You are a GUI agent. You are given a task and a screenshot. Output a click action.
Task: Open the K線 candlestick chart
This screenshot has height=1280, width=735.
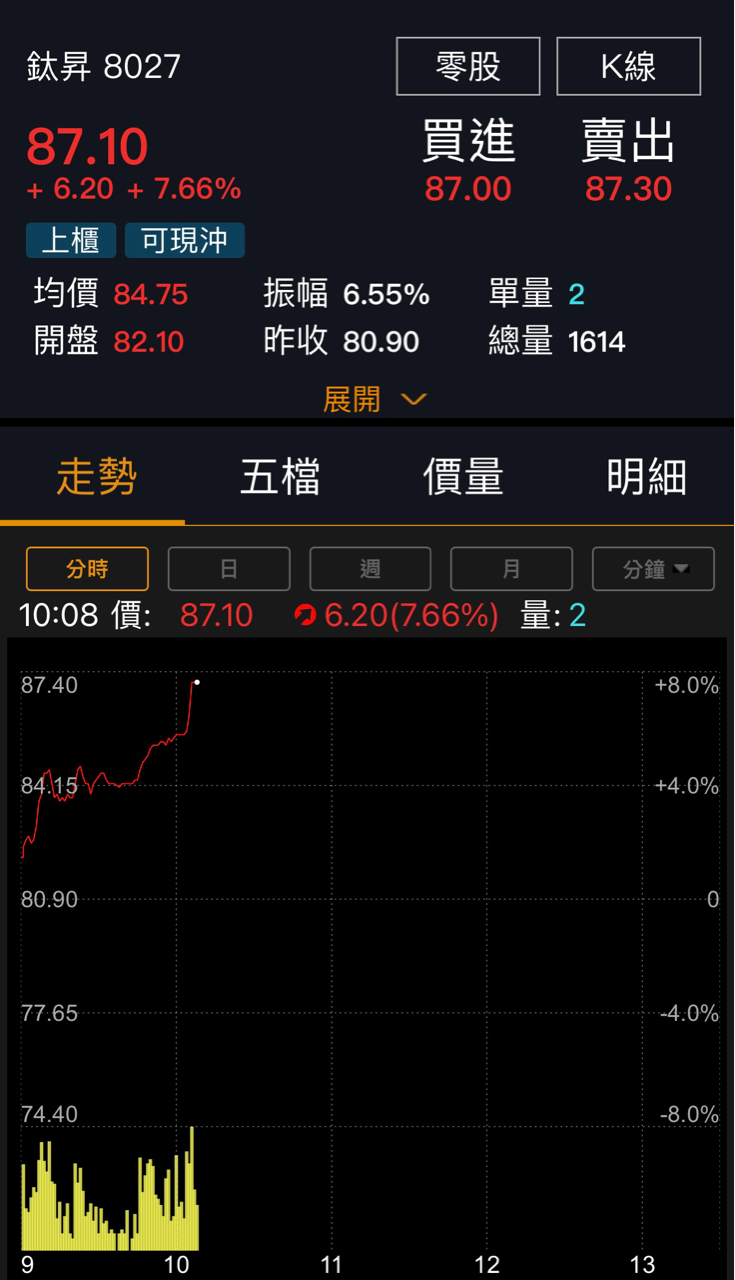[x=628, y=66]
